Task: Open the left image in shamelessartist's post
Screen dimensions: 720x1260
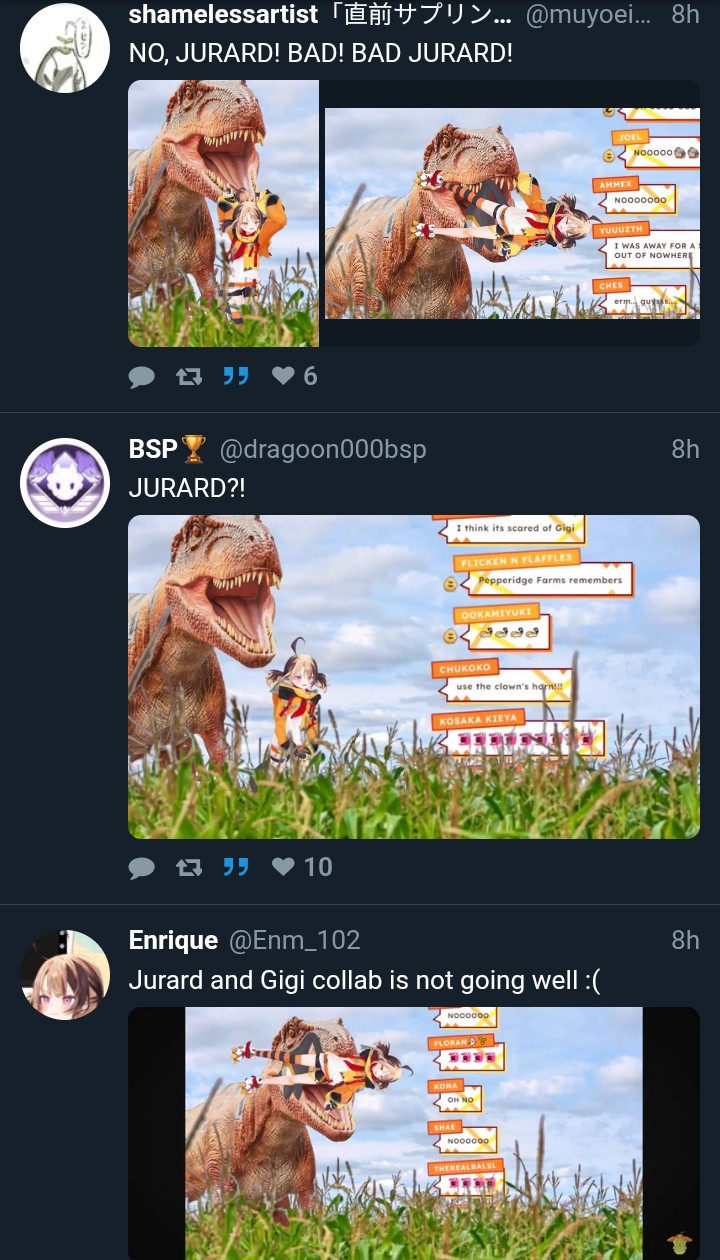Action: point(224,213)
